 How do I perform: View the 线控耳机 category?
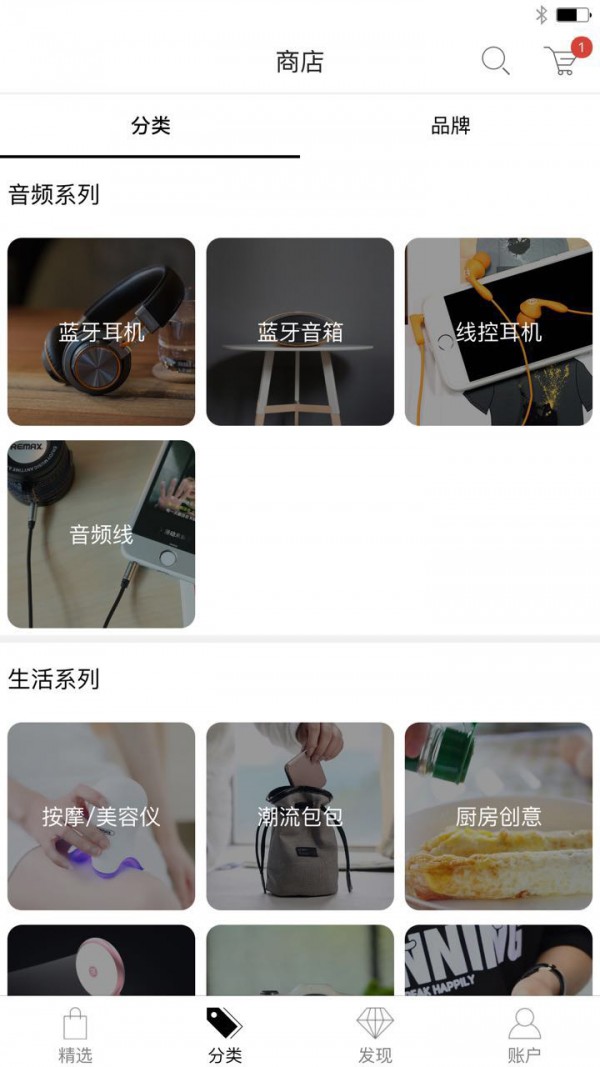[x=498, y=332]
